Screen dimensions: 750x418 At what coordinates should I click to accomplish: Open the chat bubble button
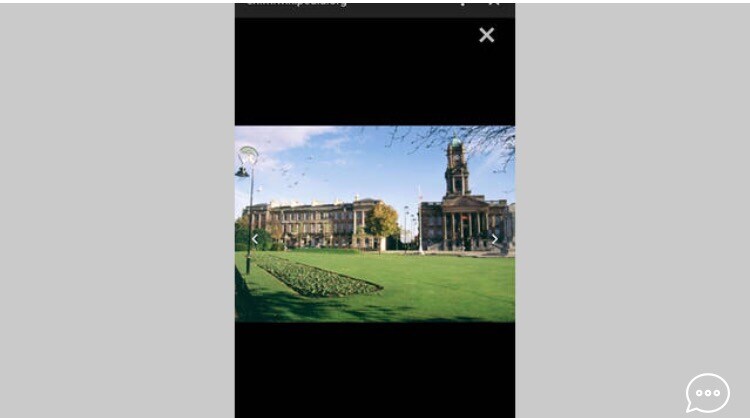click(x=707, y=392)
